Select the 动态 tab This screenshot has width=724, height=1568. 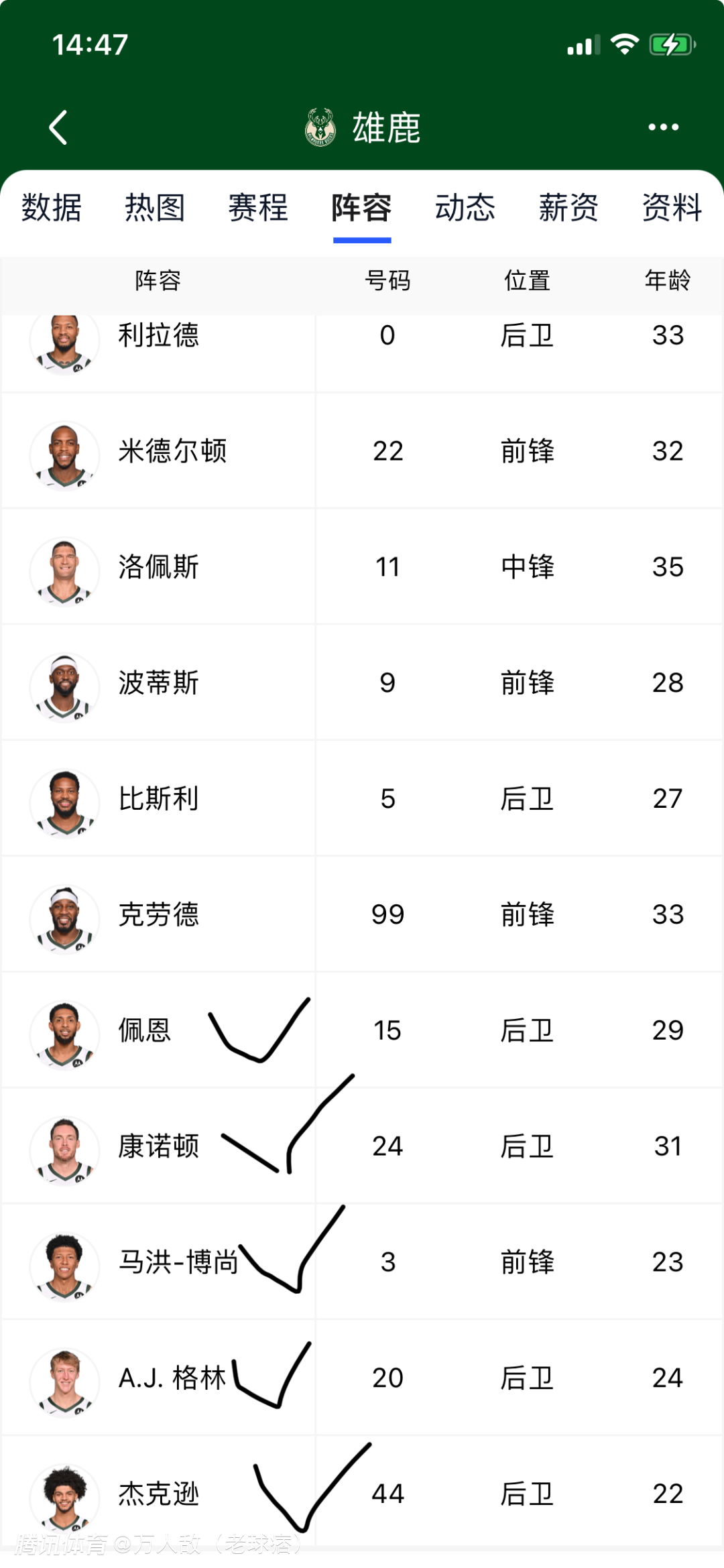coord(465,208)
